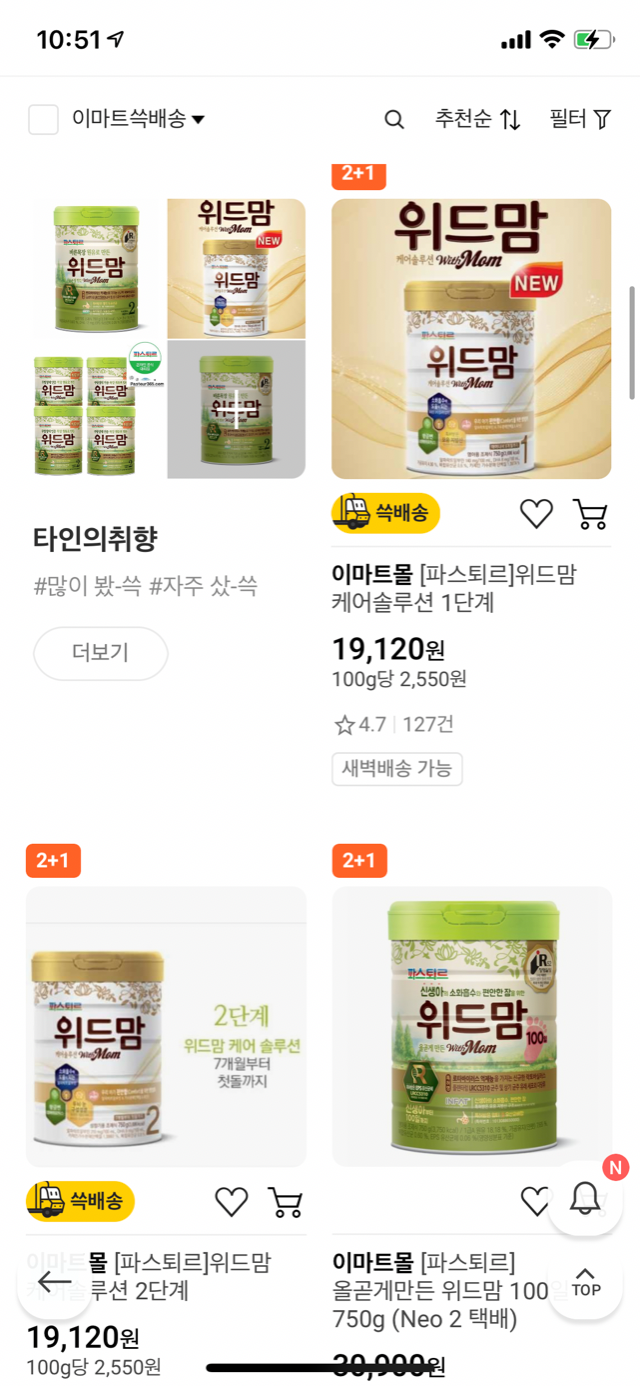Tick the 이마트쓱배송 checkbox
Screen dimensions: 640x1386
[43, 120]
